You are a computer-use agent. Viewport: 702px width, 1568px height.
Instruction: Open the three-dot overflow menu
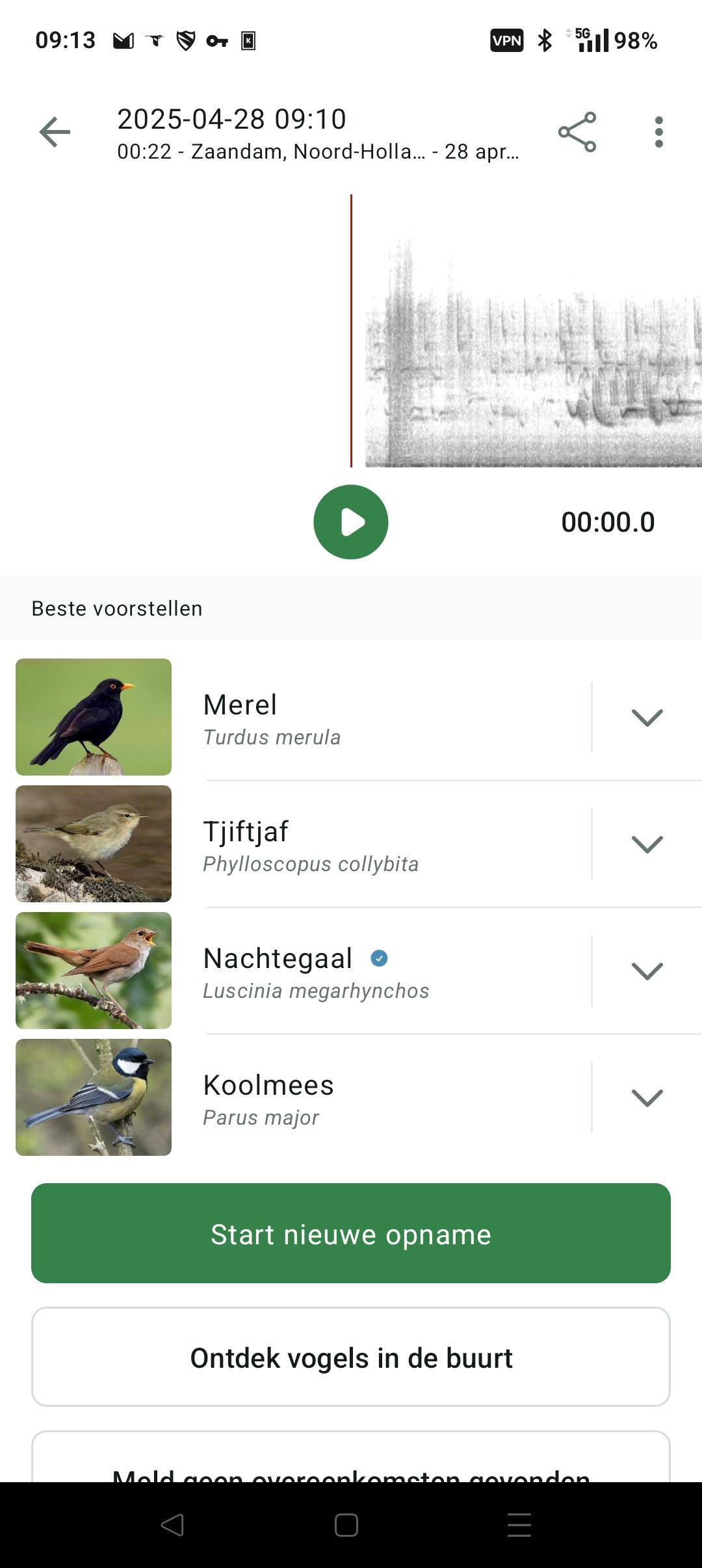click(659, 132)
